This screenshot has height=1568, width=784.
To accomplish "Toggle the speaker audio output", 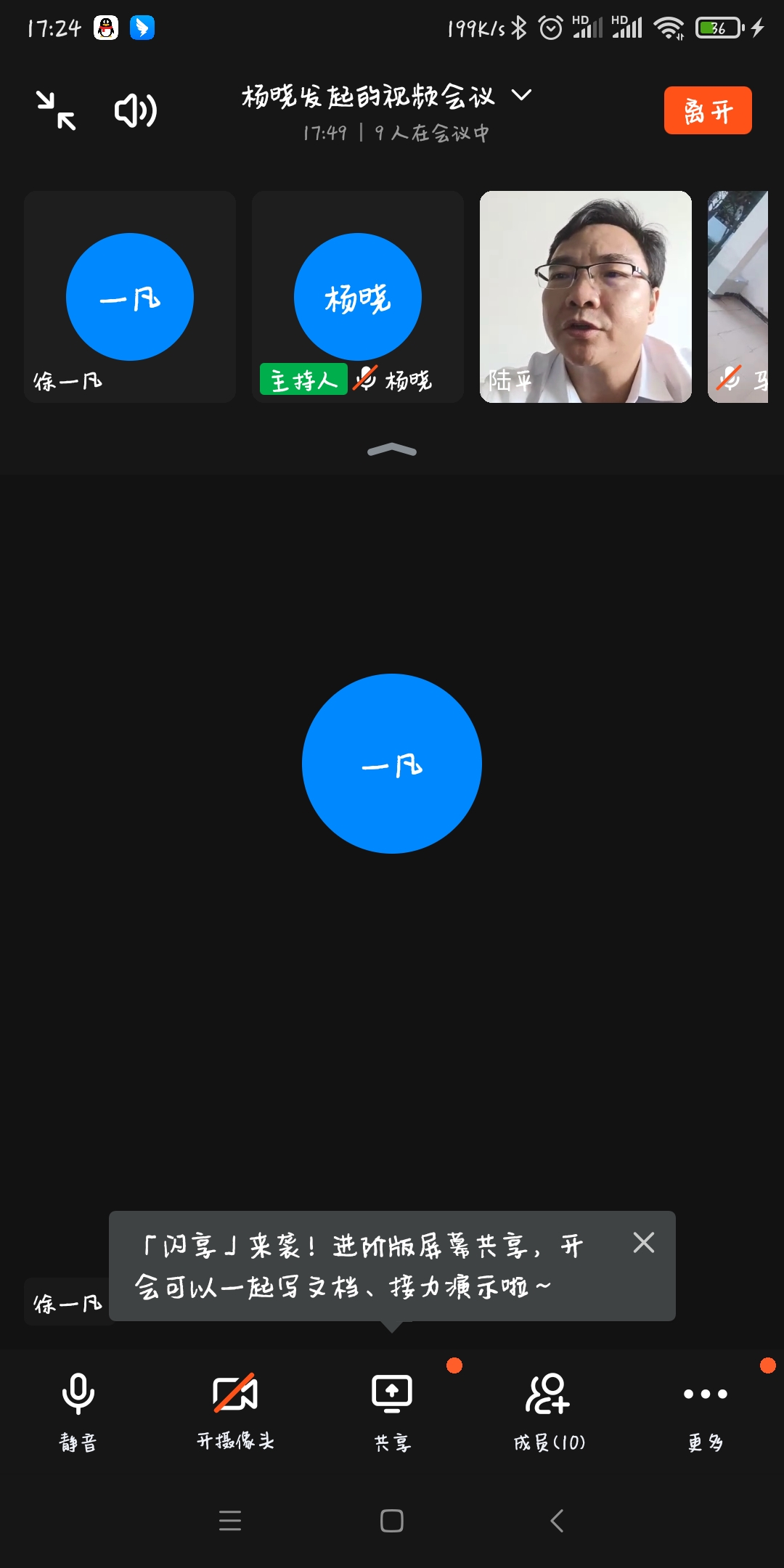I will 136,110.
